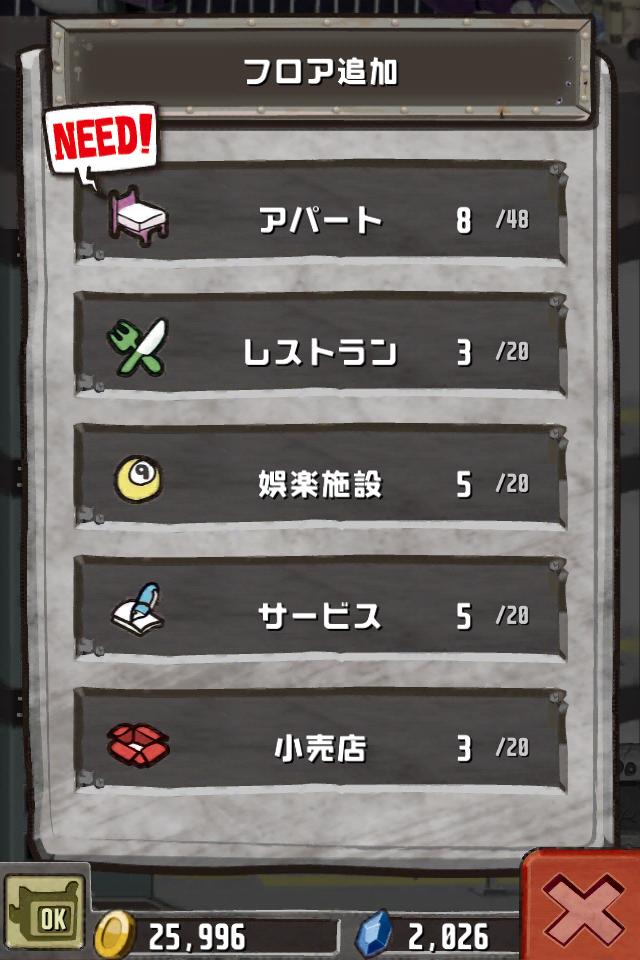Tap the OK button at bottom left
Viewport: 640px width, 960px height.
pyautogui.click(x=45, y=912)
